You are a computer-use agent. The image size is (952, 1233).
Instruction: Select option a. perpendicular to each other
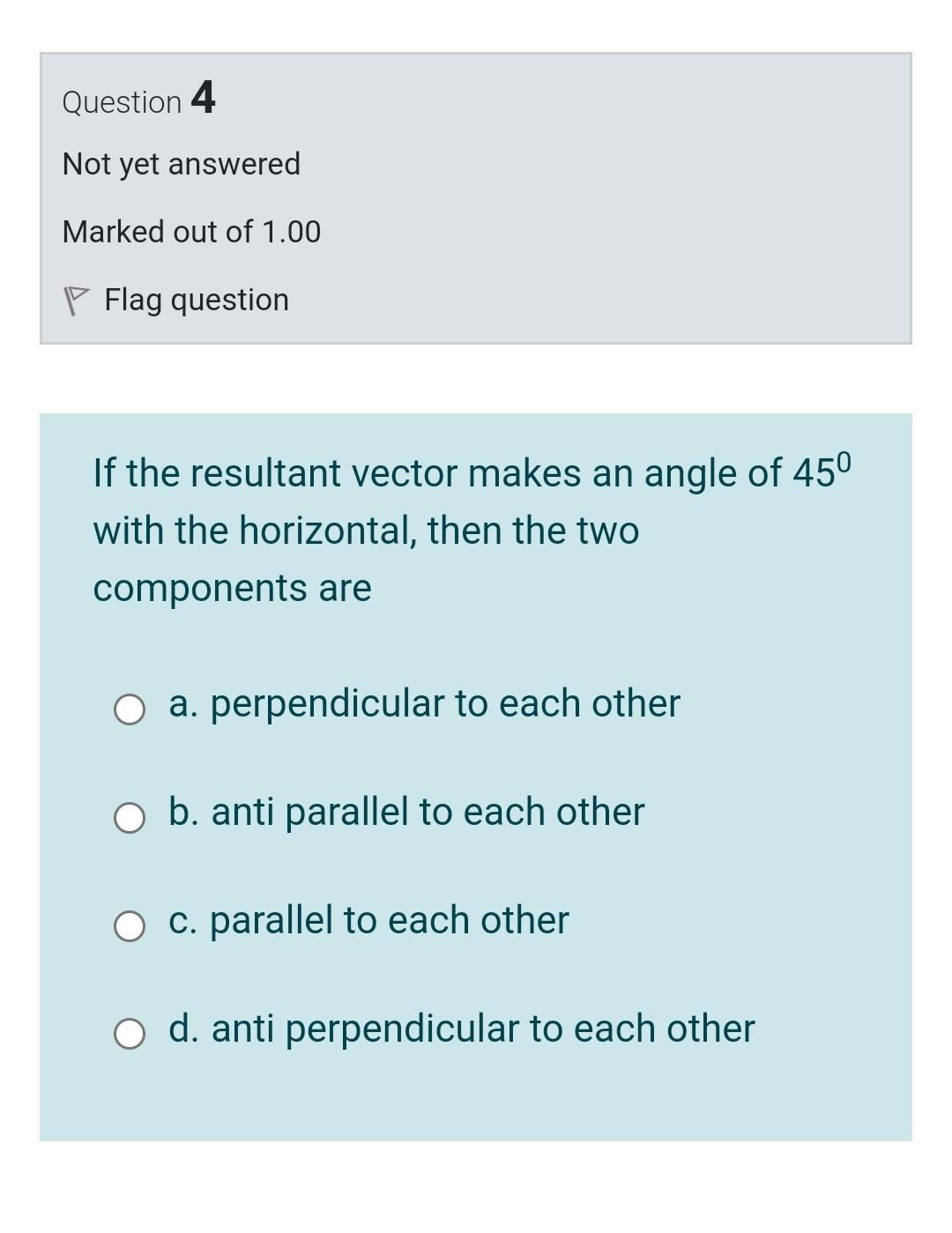(130, 709)
